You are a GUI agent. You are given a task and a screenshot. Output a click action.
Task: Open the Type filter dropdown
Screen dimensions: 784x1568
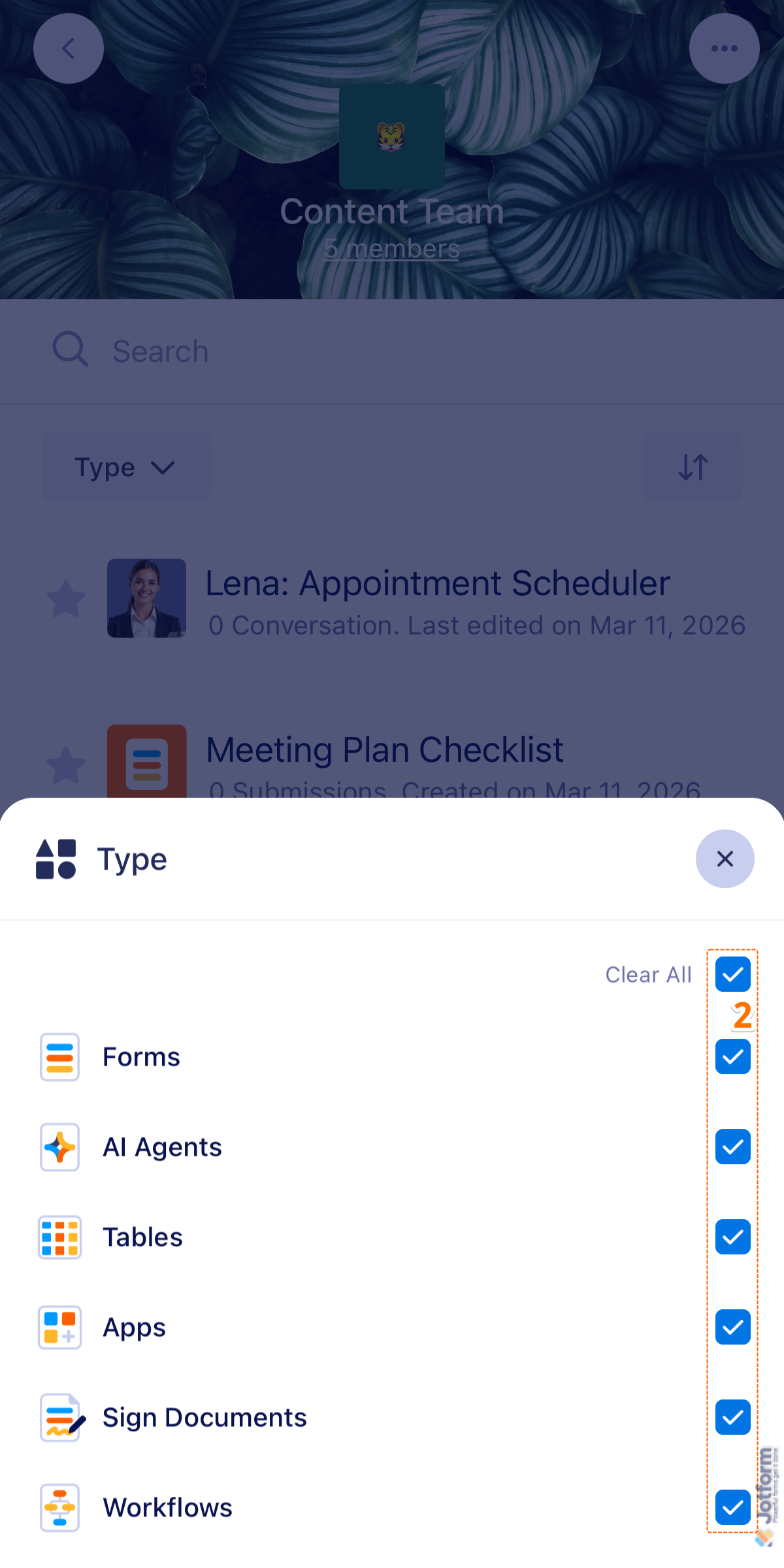[127, 467]
